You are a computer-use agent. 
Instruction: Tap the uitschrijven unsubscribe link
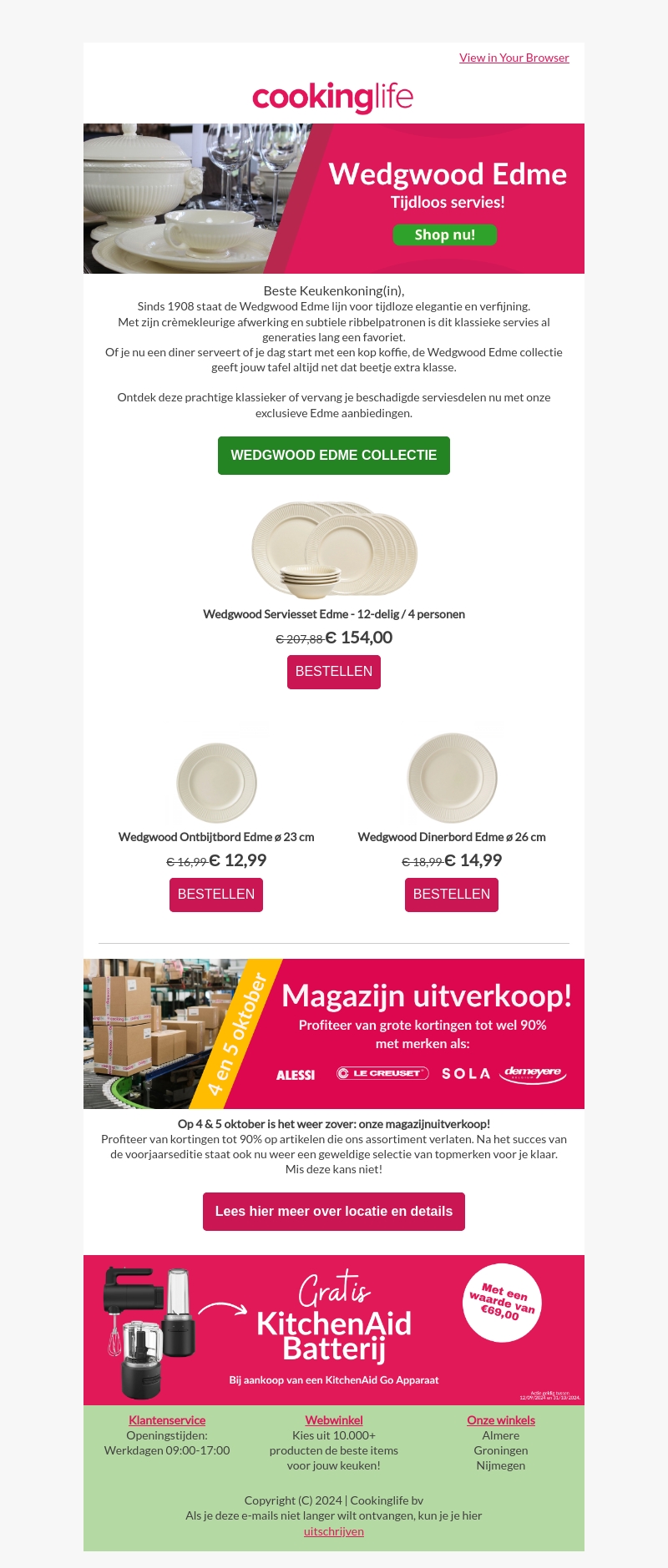point(334,1531)
